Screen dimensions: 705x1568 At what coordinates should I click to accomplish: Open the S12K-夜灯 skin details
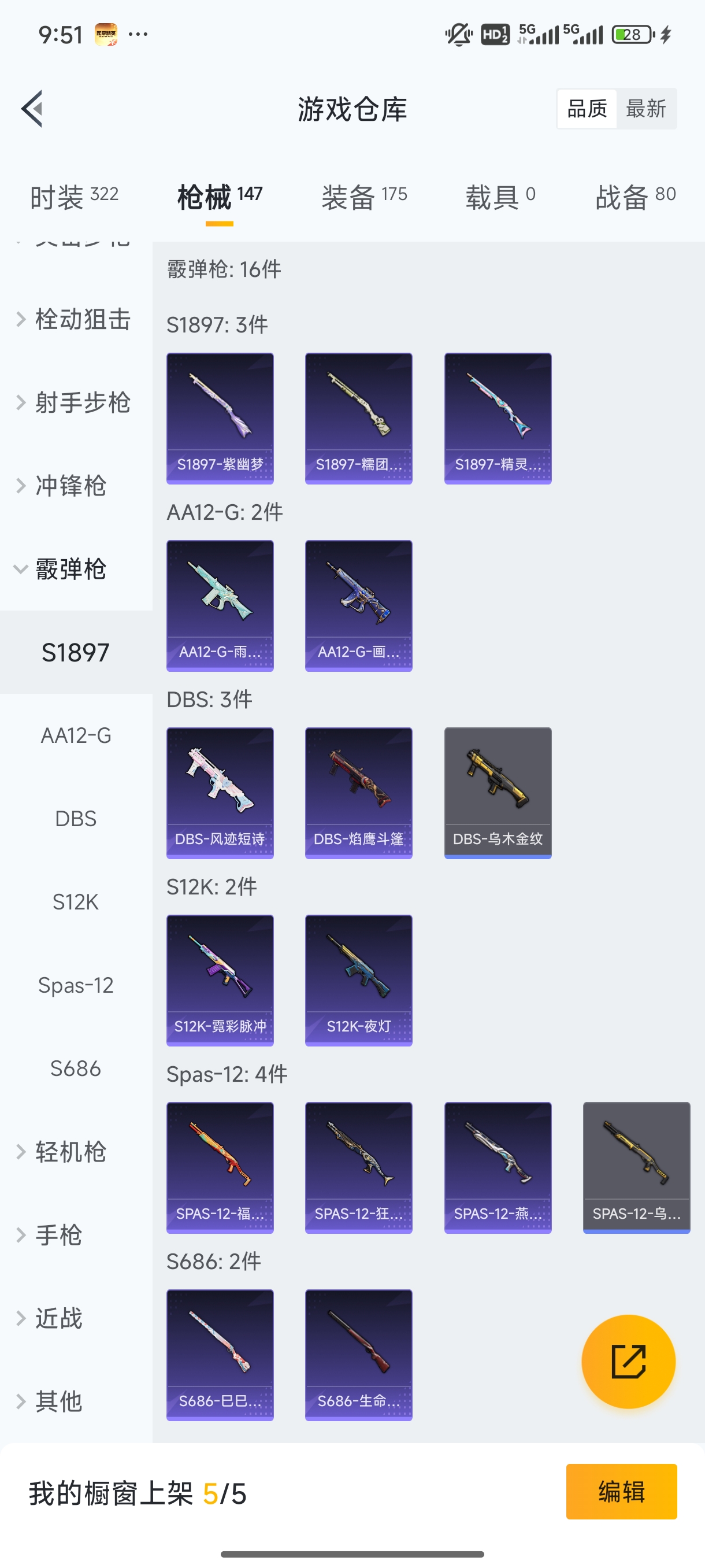pyautogui.click(x=358, y=980)
